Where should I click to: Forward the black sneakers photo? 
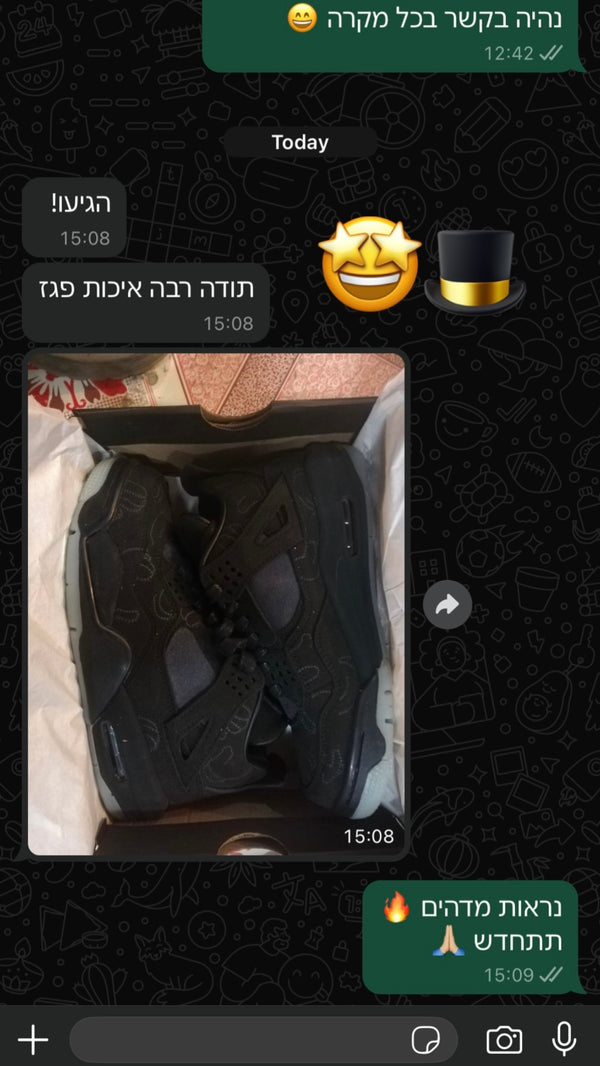[447, 604]
